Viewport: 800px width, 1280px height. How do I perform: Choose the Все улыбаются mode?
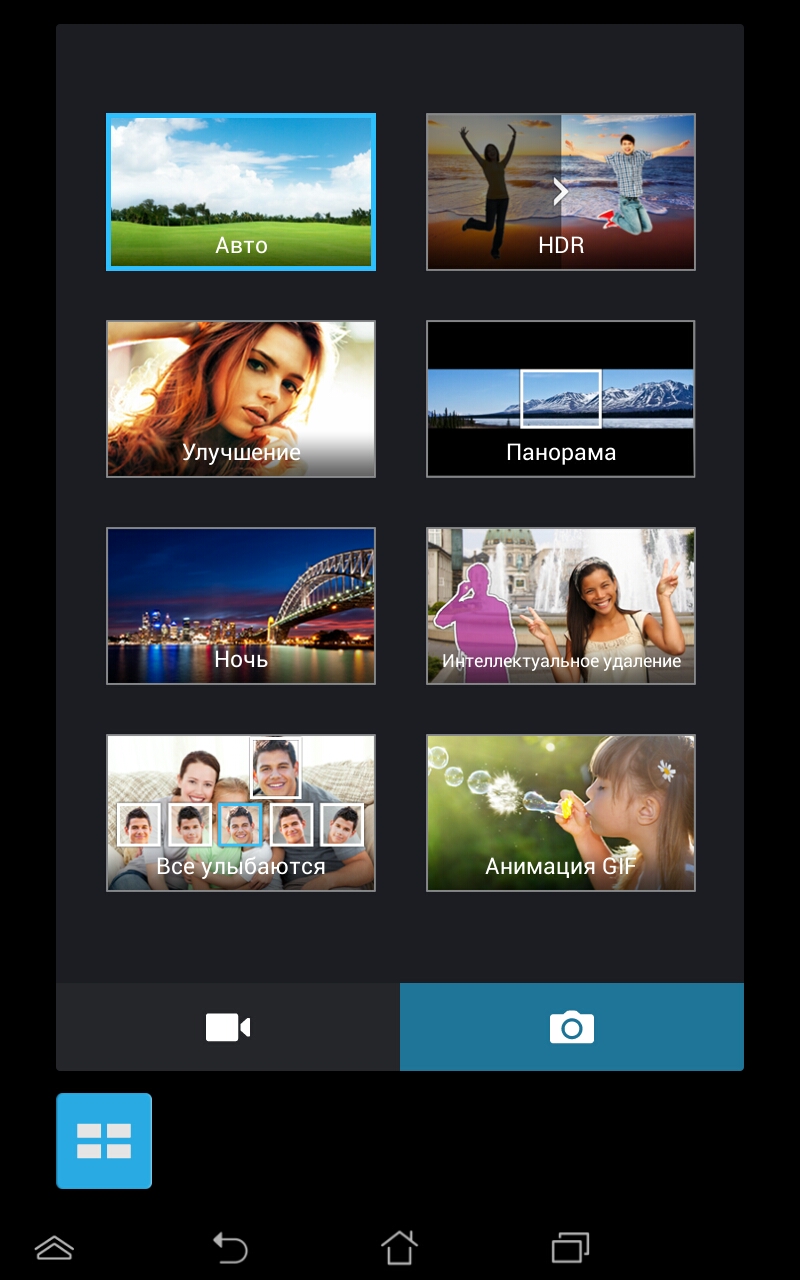[x=241, y=813]
